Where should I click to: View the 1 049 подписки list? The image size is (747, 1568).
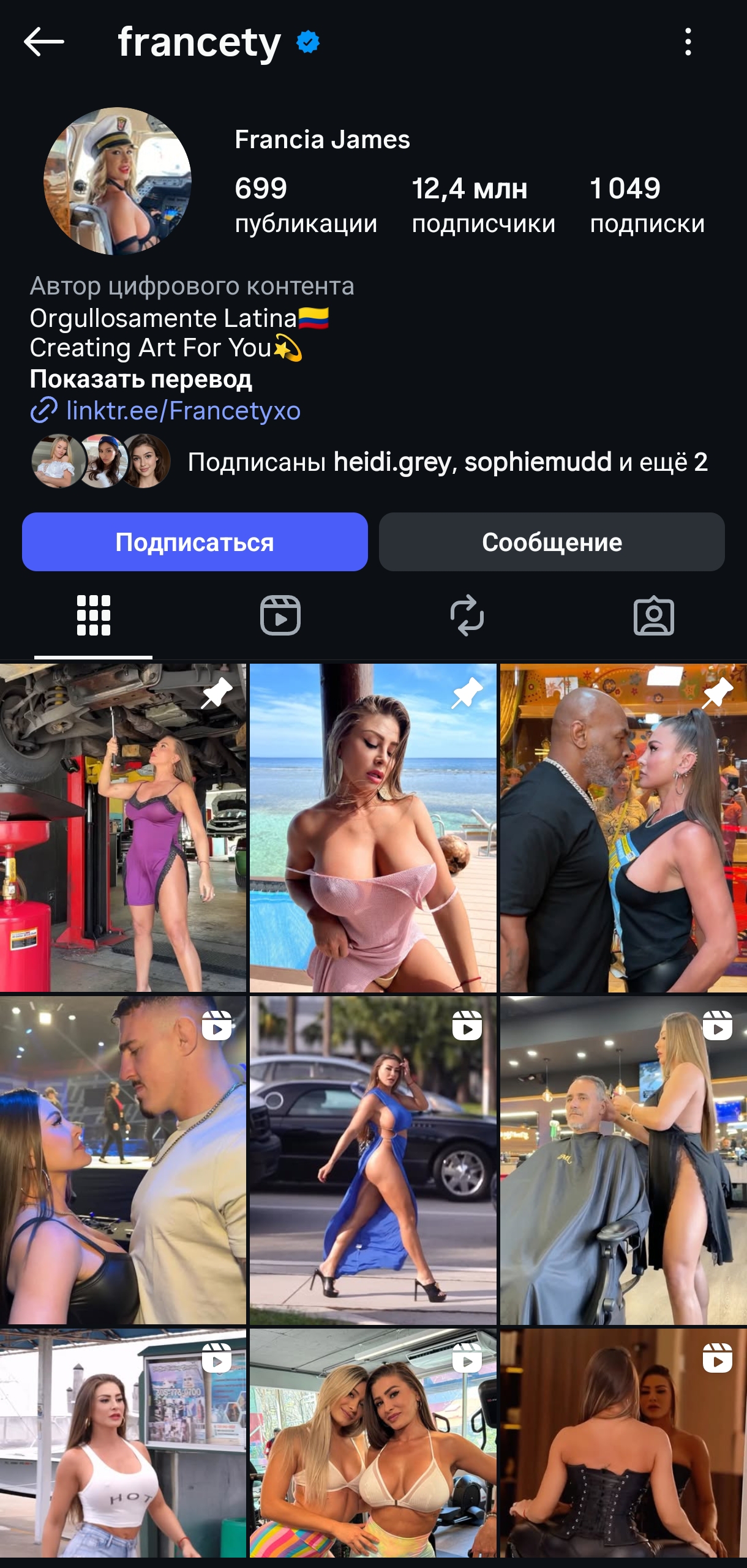coord(647,205)
